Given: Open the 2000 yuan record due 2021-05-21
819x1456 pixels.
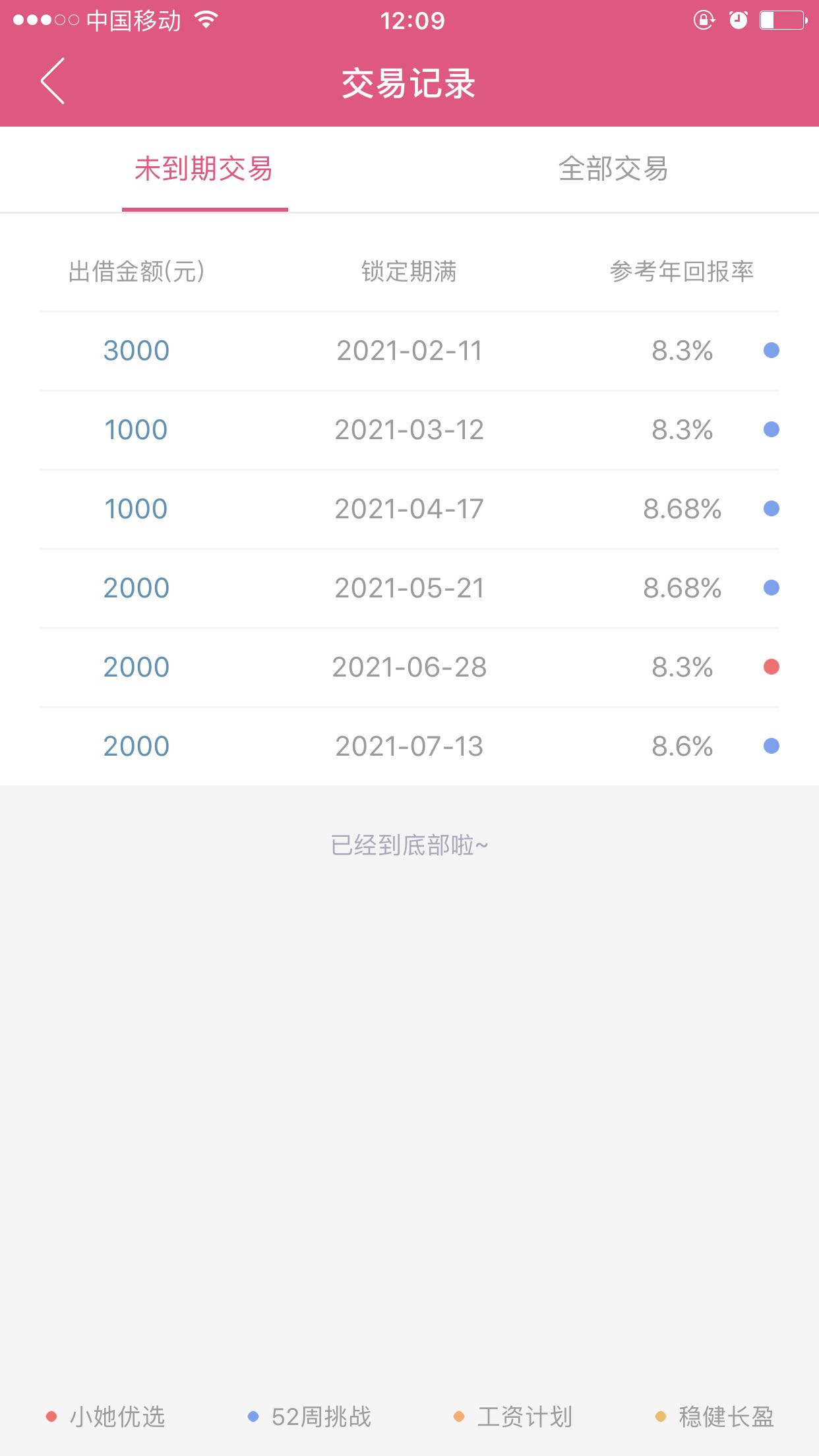Looking at the screenshot, I should click(409, 588).
